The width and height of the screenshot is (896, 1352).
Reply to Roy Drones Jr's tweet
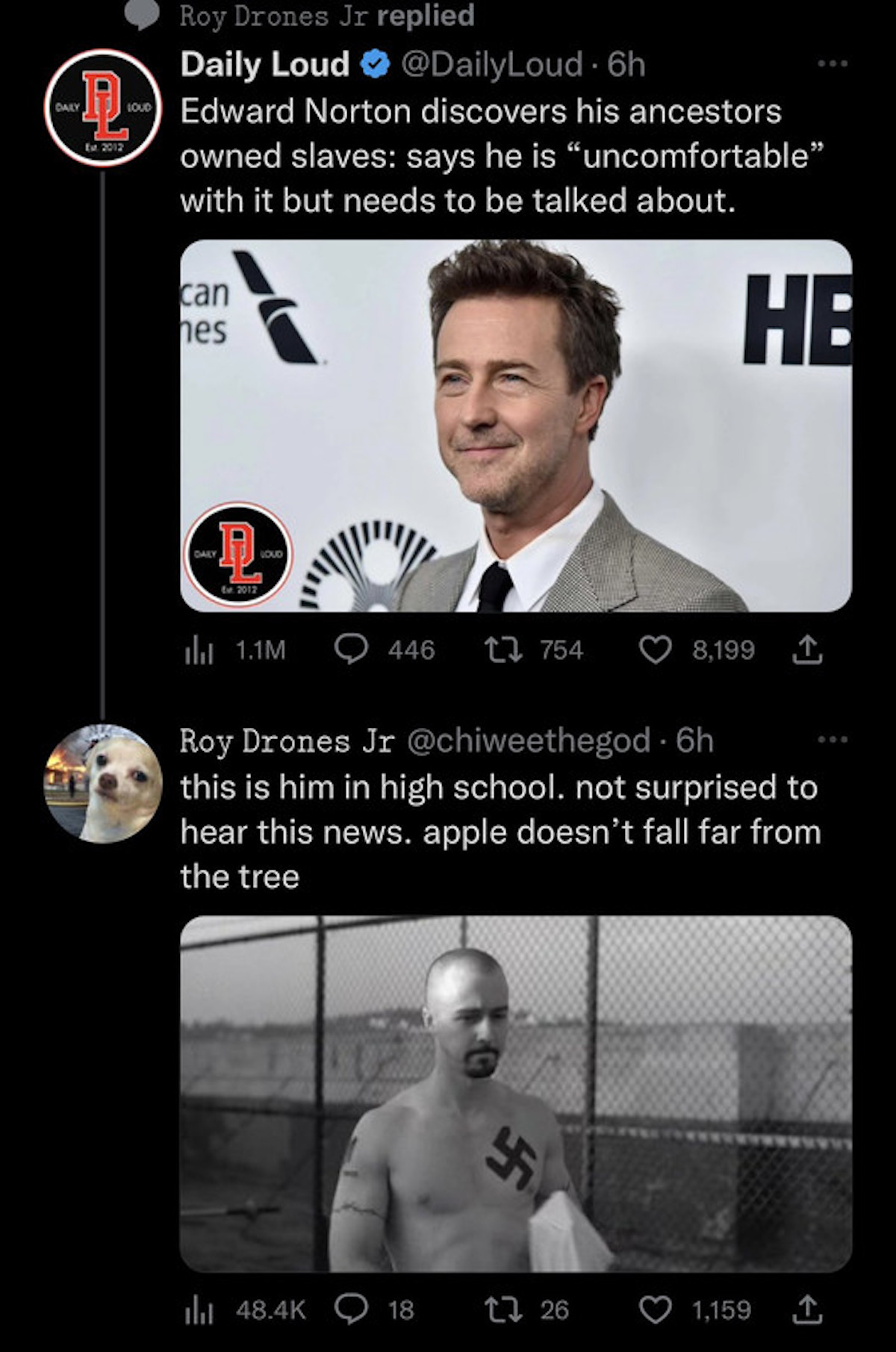point(351,1309)
